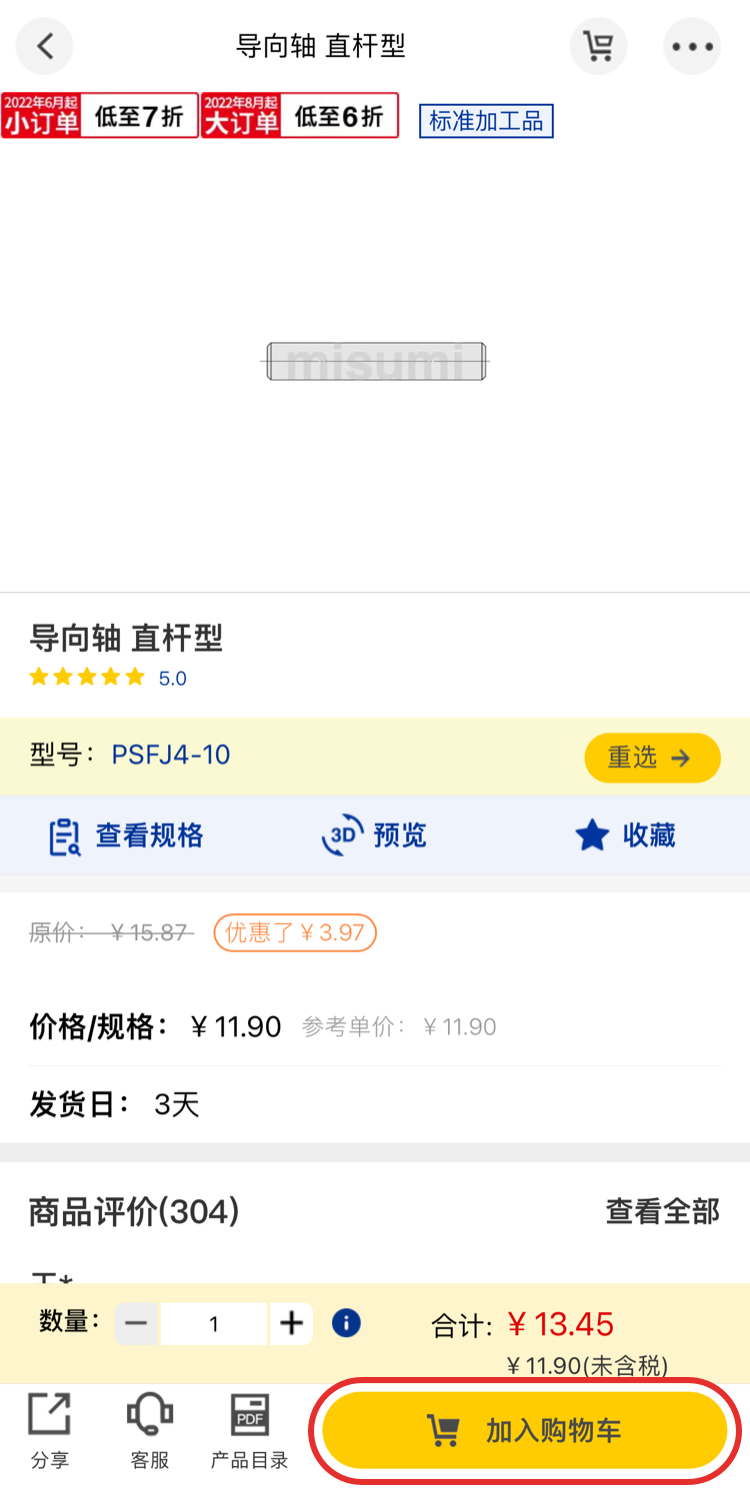This screenshot has width=750, height=1492.
Task: View all reviews via 查看全部
Action: point(662,1212)
